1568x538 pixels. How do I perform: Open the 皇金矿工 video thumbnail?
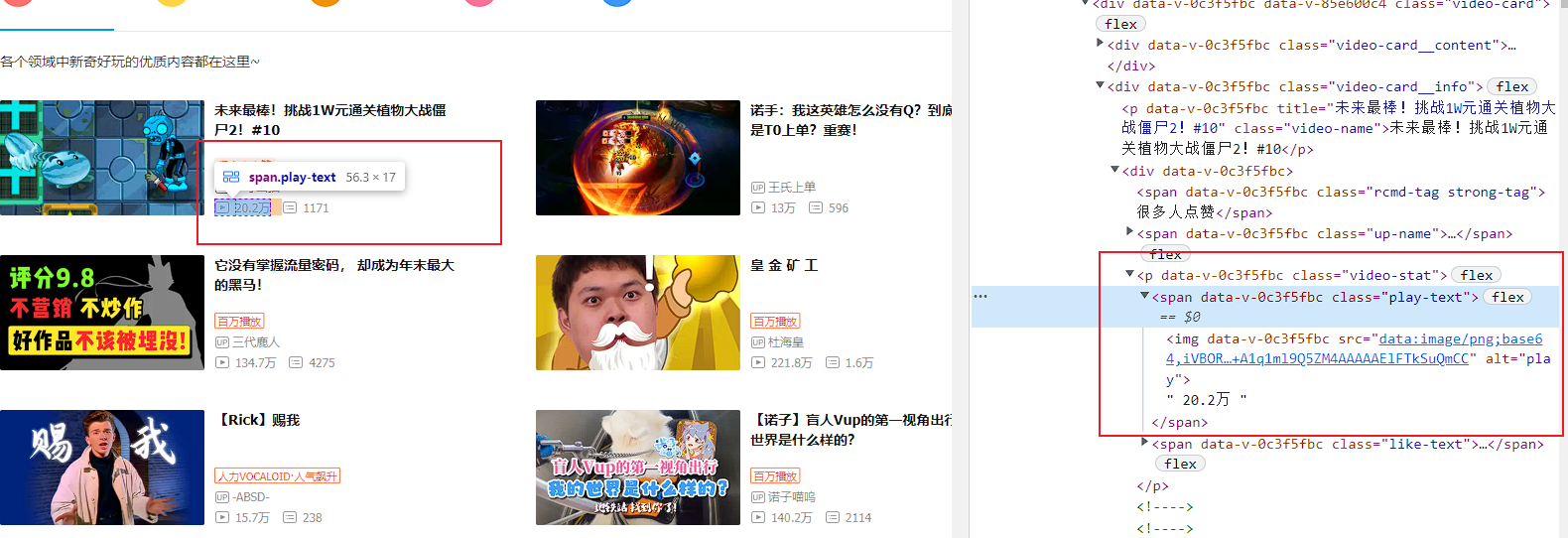coord(638,313)
